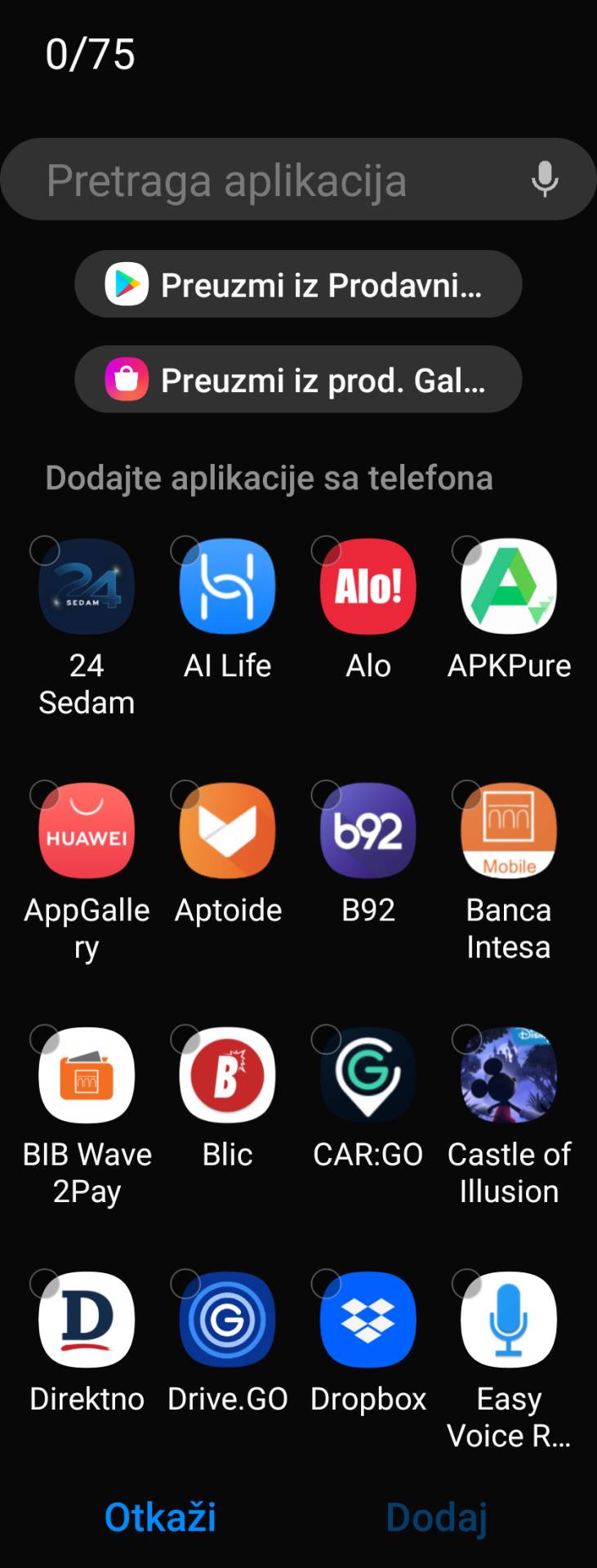Tap the Easy Voice Recorder icon
The height and width of the screenshot is (1568, 597).
pos(508,1319)
